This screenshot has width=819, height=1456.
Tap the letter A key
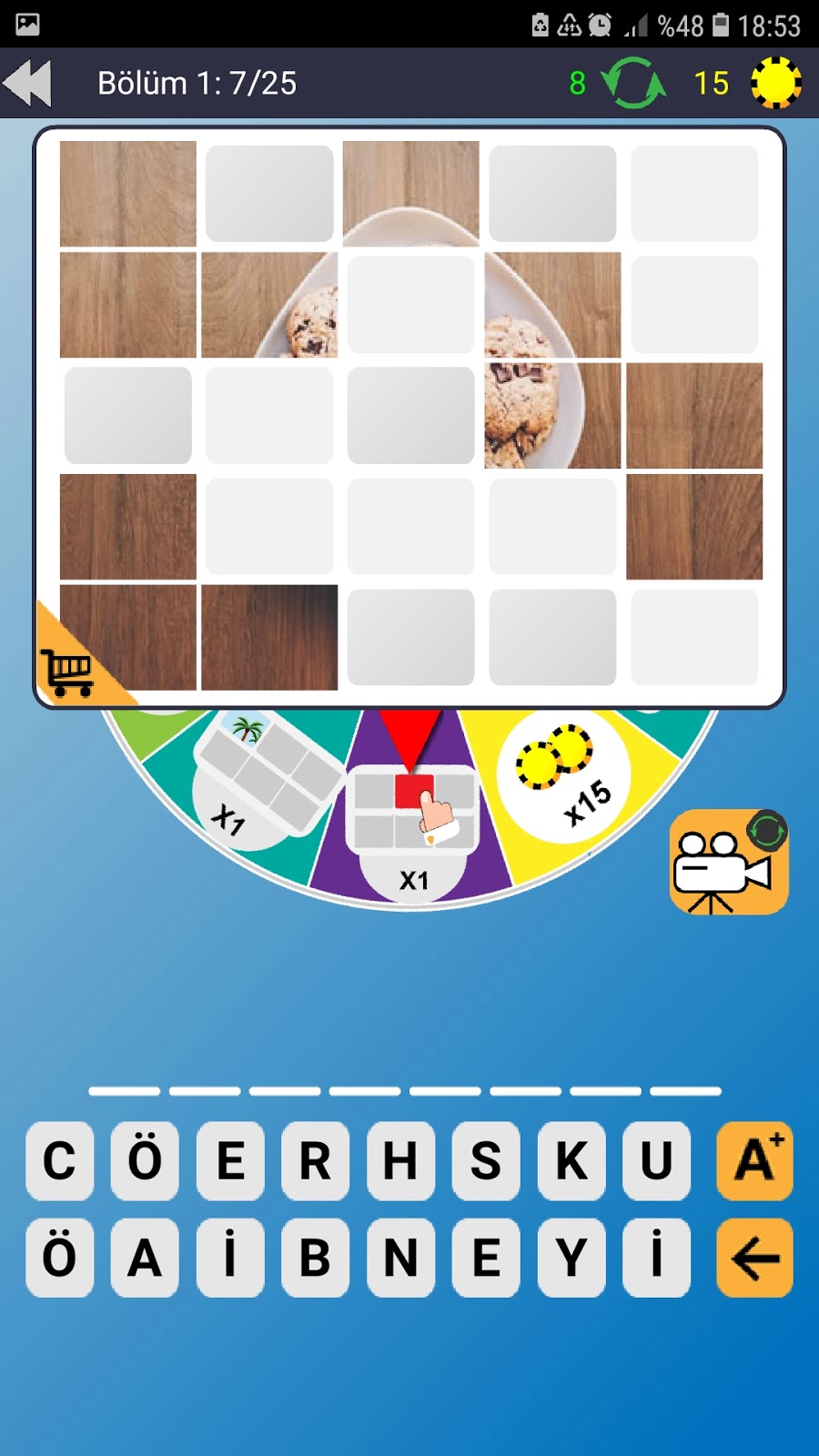point(145,1259)
